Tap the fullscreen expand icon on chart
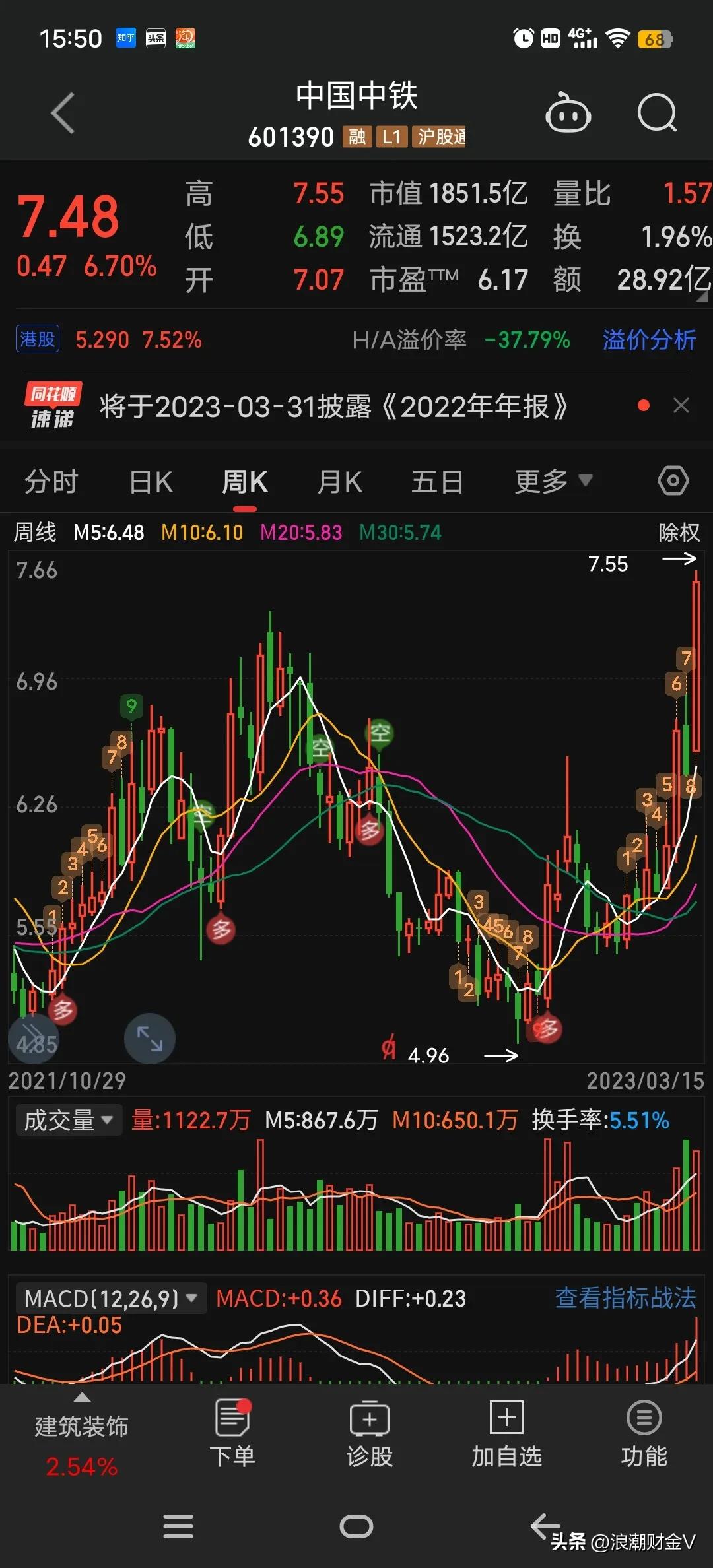713x1568 pixels. pyautogui.click(x=149, y=1038)
